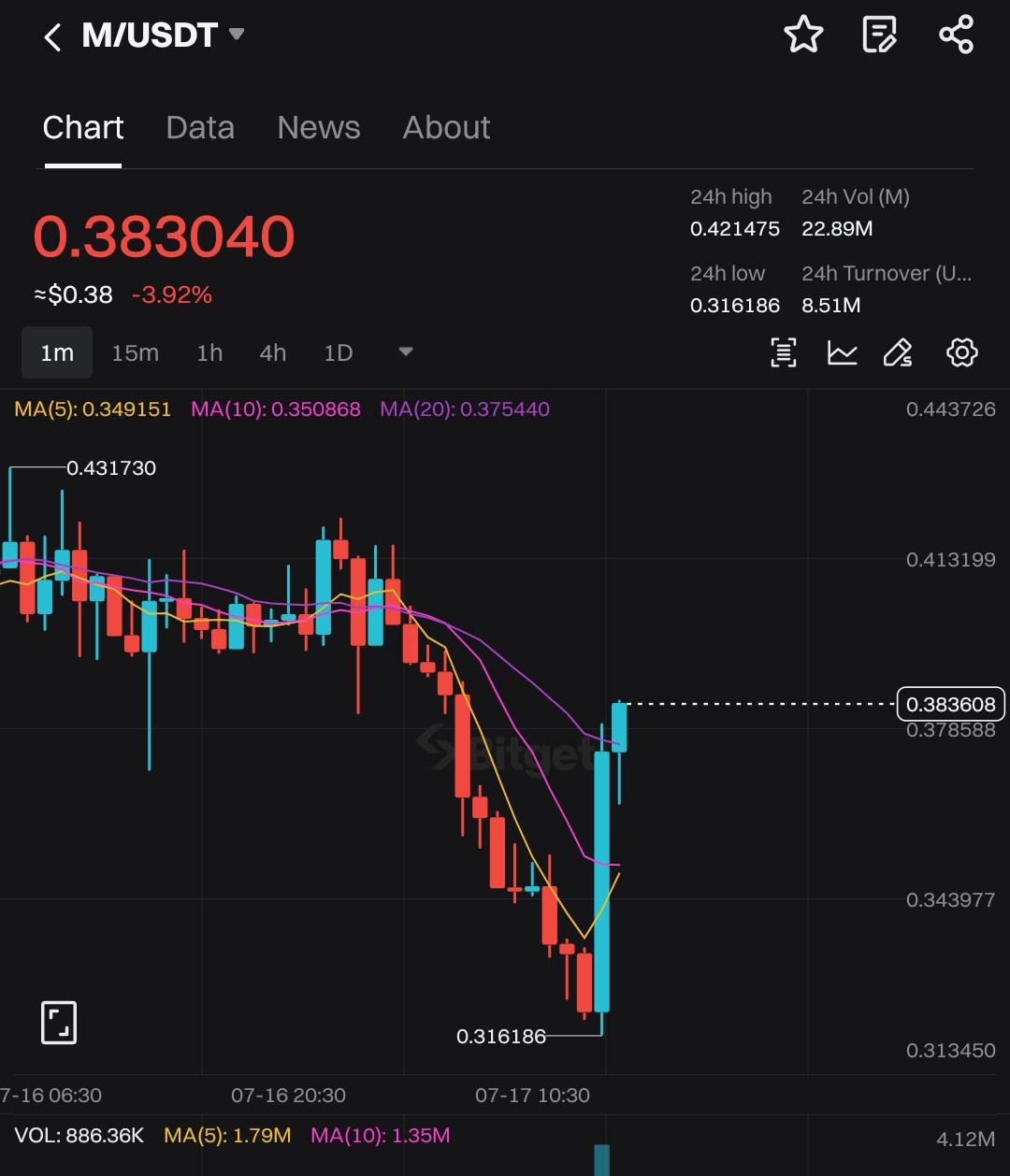
Task: Select the 1D chart interval
Action: point(338,352)
